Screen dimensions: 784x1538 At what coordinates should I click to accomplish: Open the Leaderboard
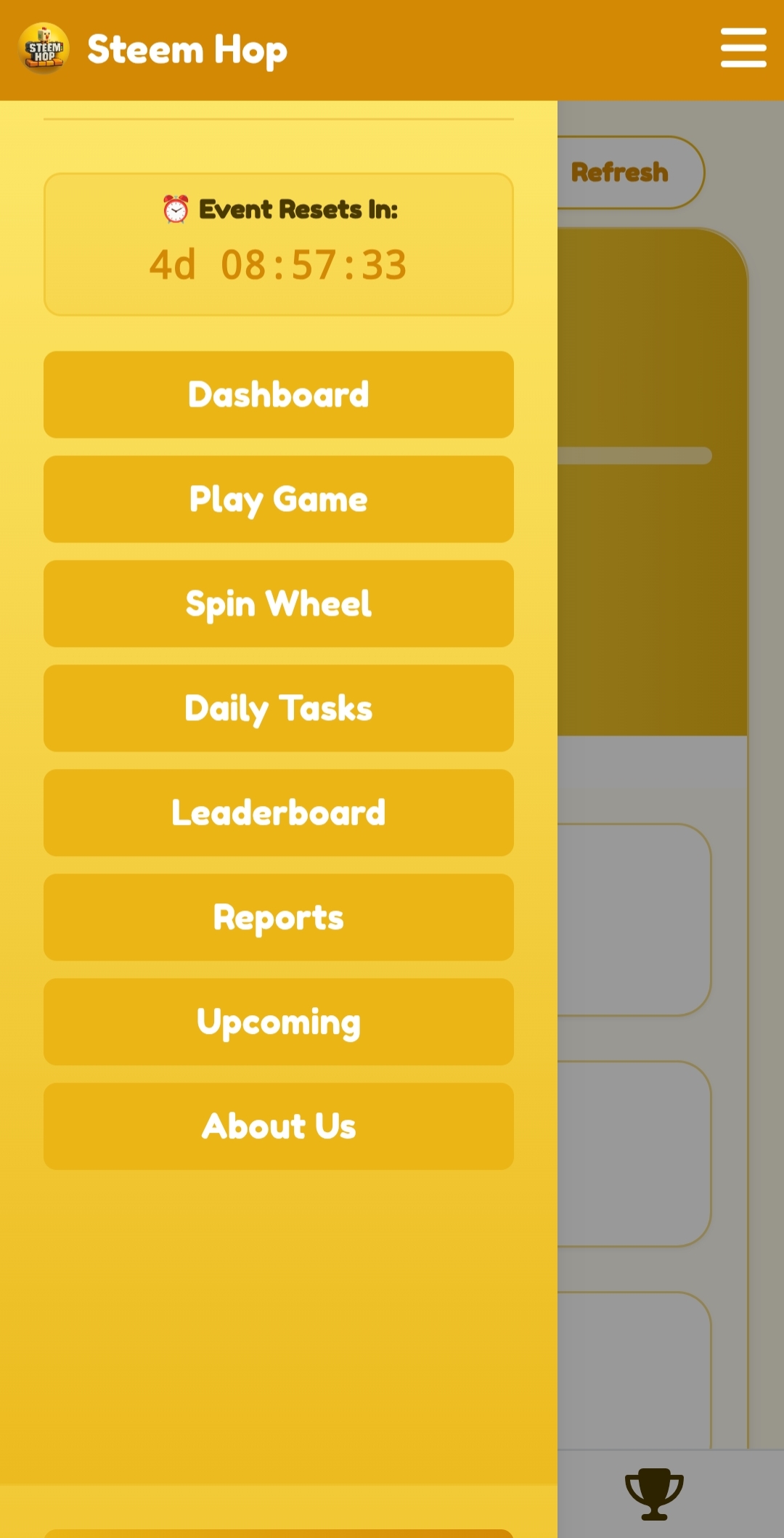pos(279,813)
